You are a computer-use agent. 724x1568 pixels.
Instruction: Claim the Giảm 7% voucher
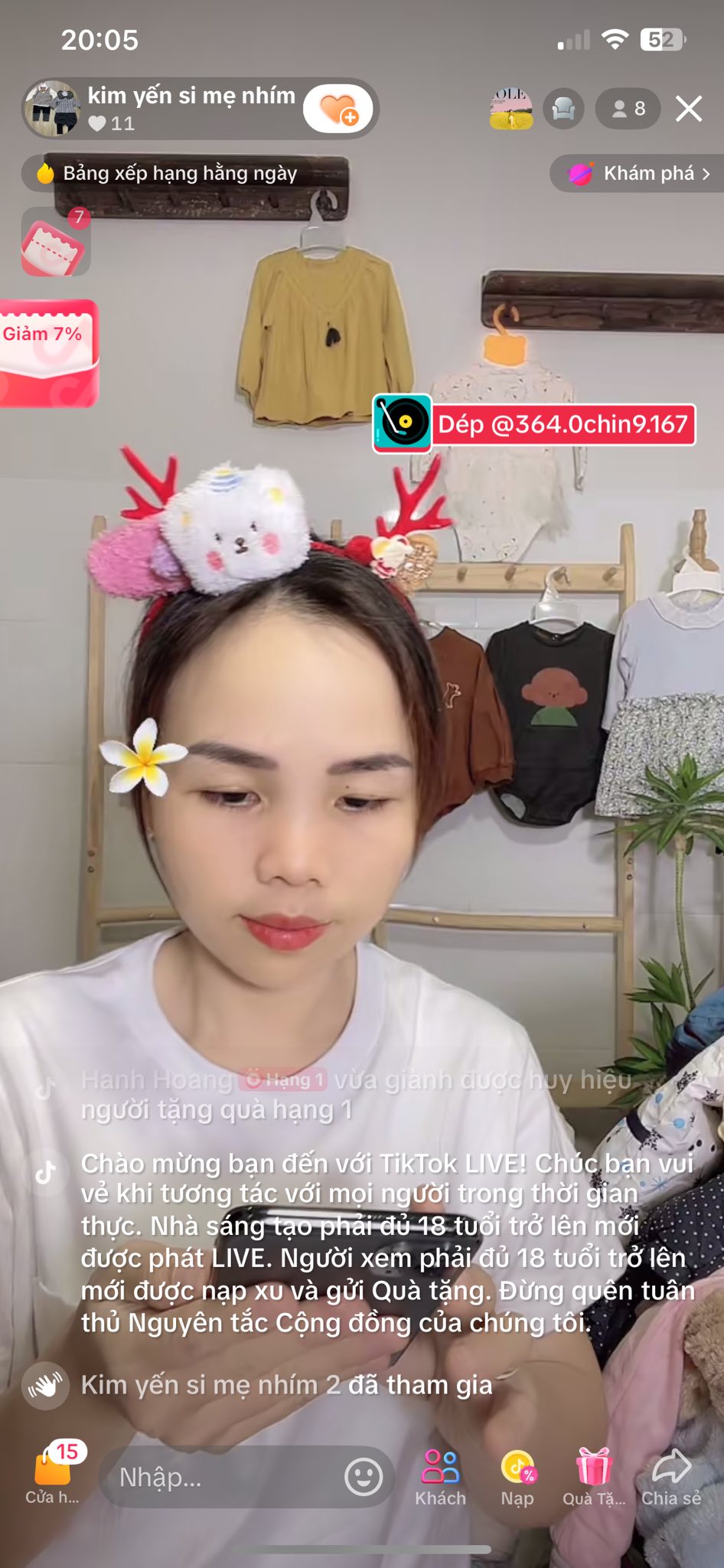[x=47, y=354]
